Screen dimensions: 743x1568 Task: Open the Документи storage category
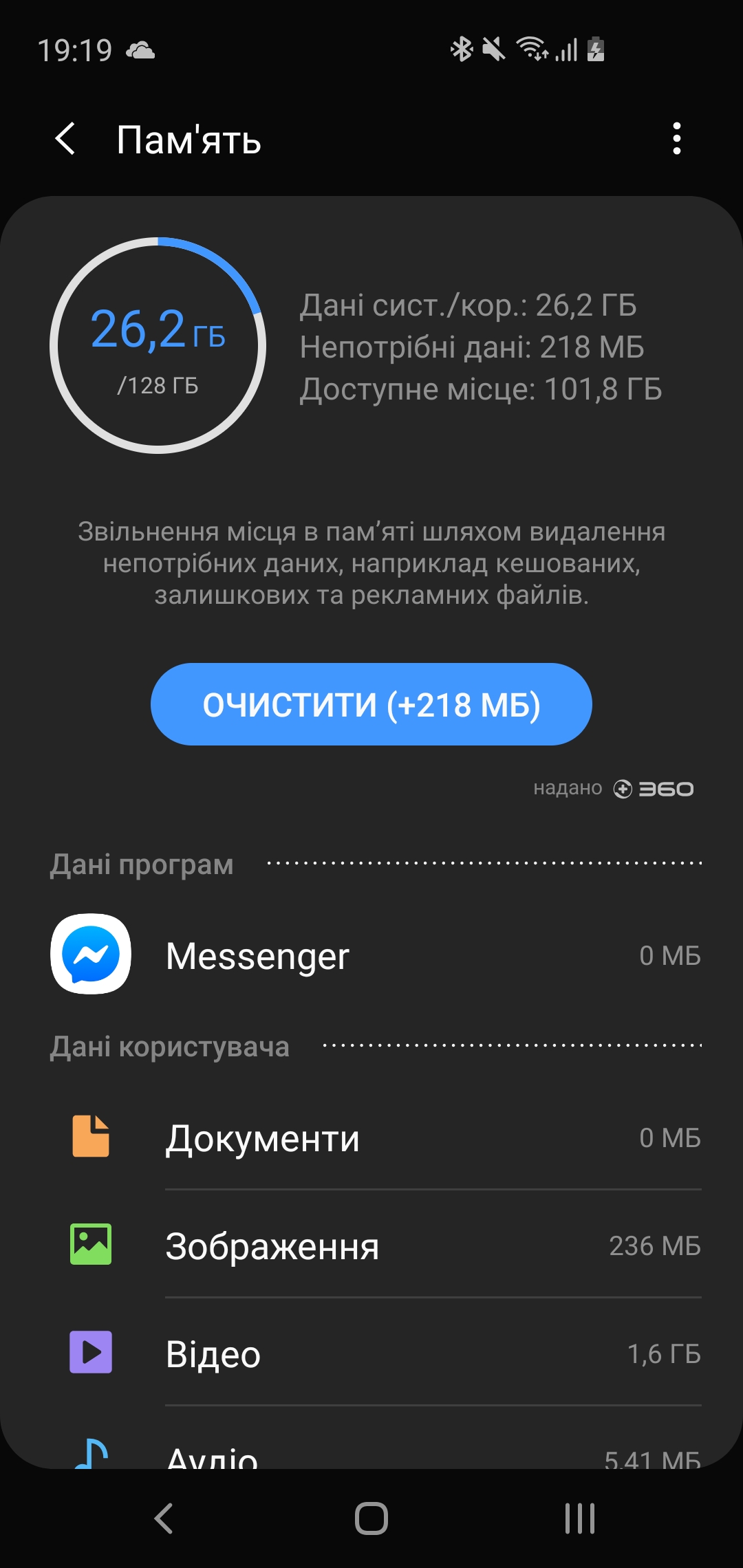(371, 1138)
